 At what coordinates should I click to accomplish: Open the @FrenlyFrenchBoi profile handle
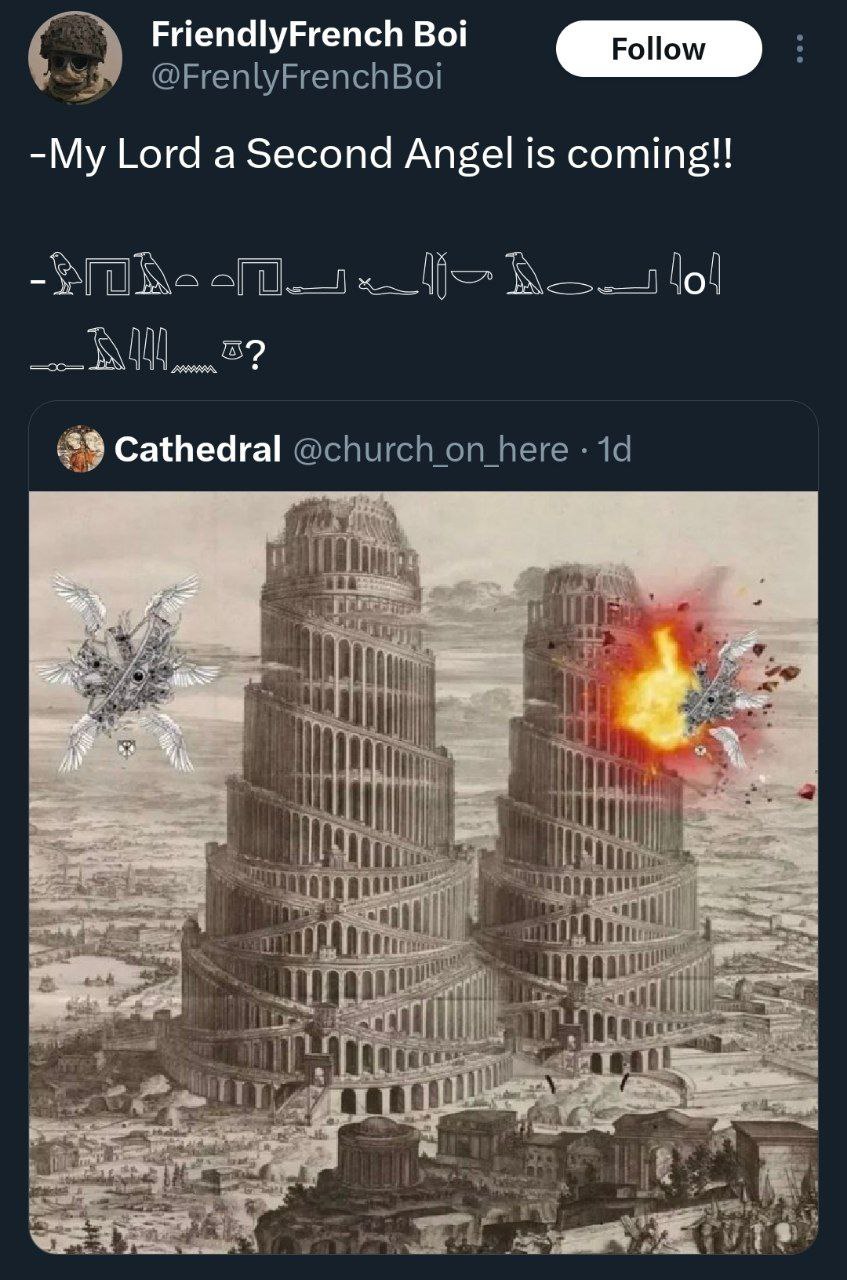[295, 77]
